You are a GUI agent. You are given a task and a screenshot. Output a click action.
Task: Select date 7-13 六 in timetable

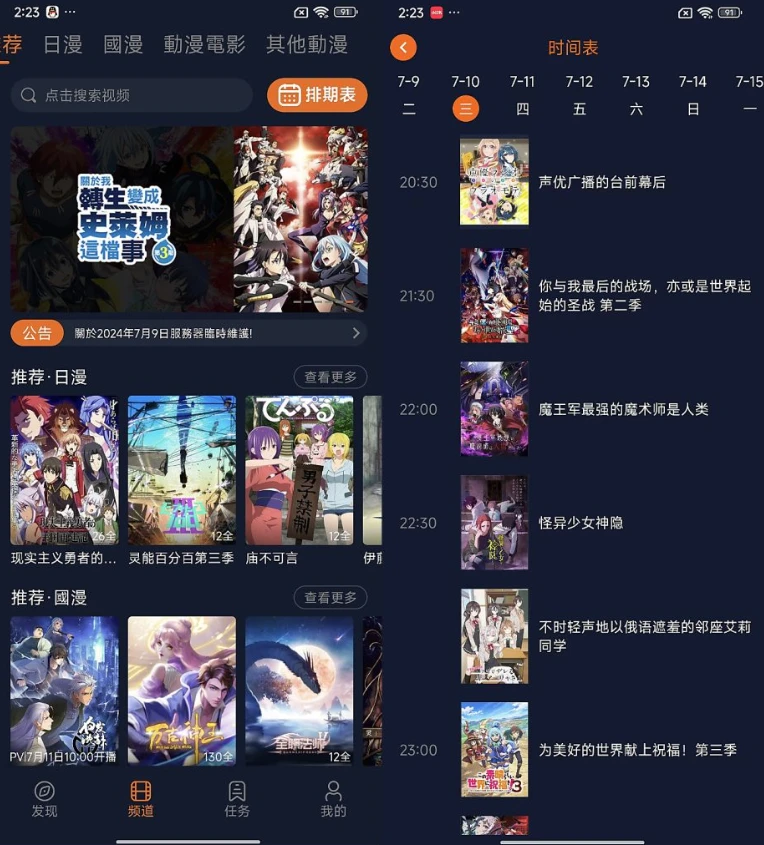point(636,96)
